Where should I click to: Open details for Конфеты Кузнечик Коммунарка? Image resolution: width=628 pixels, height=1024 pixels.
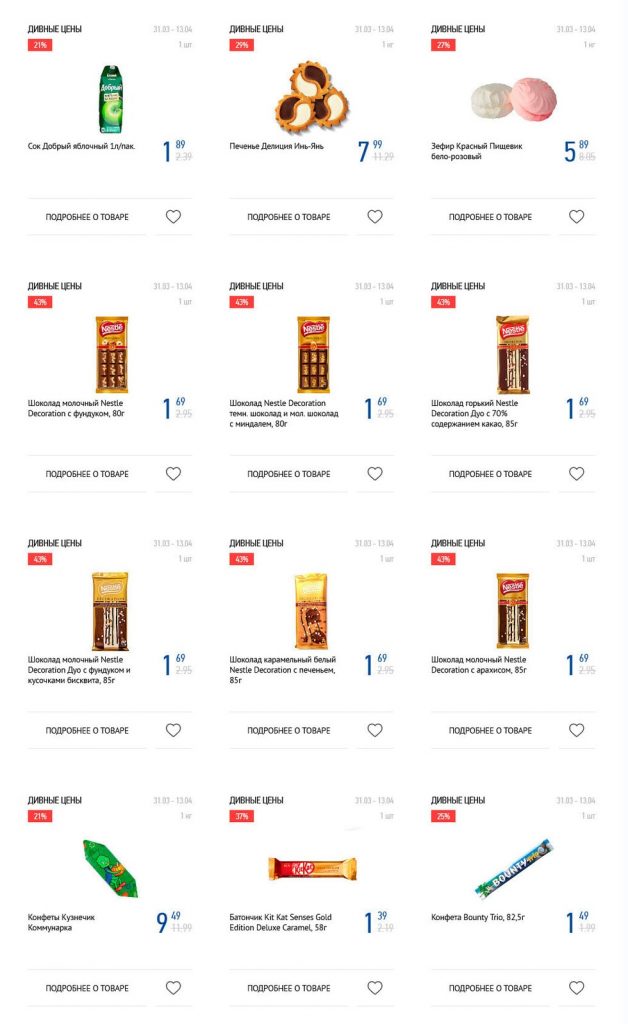click(87, 988)
